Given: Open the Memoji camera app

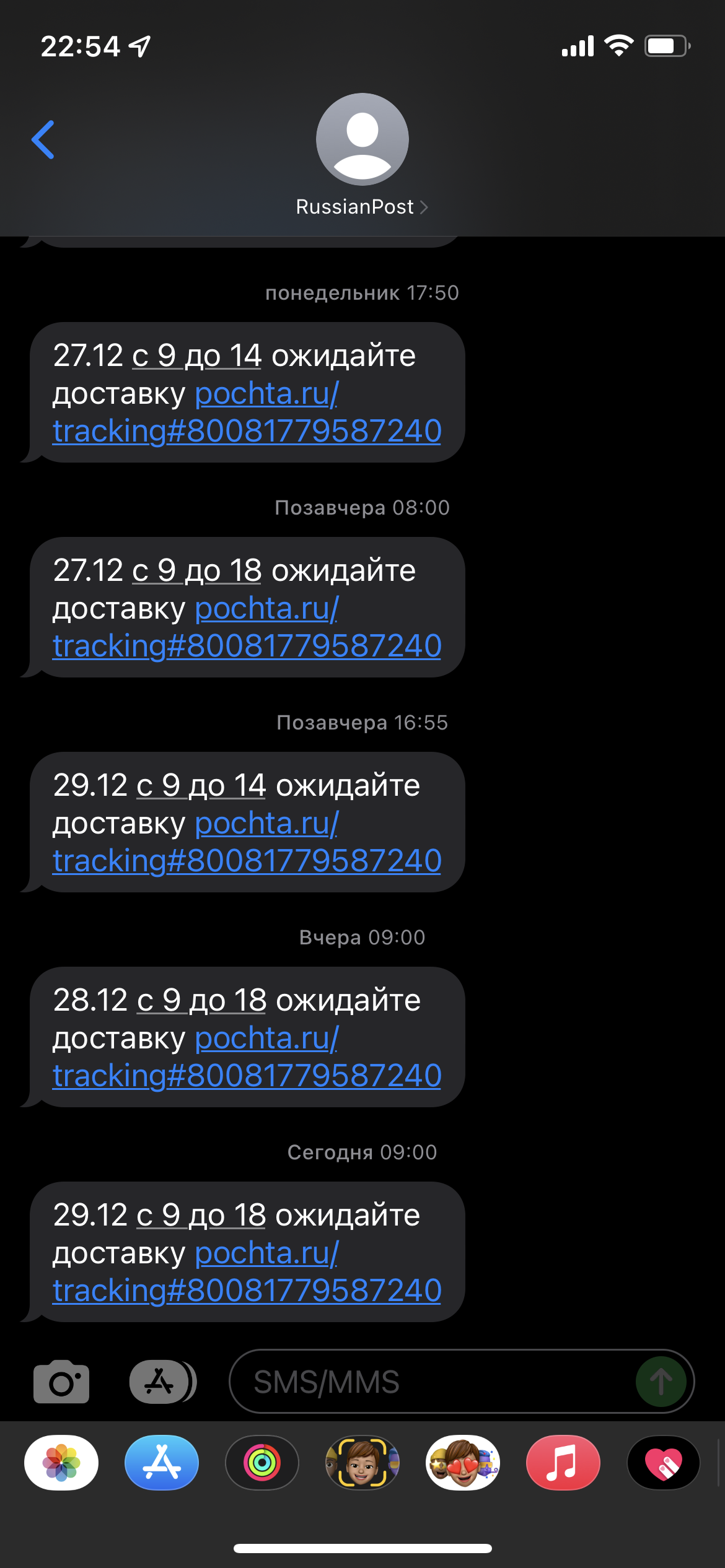Looking at the screenshot, I should pyautogui.click(x=362, y=1463).
